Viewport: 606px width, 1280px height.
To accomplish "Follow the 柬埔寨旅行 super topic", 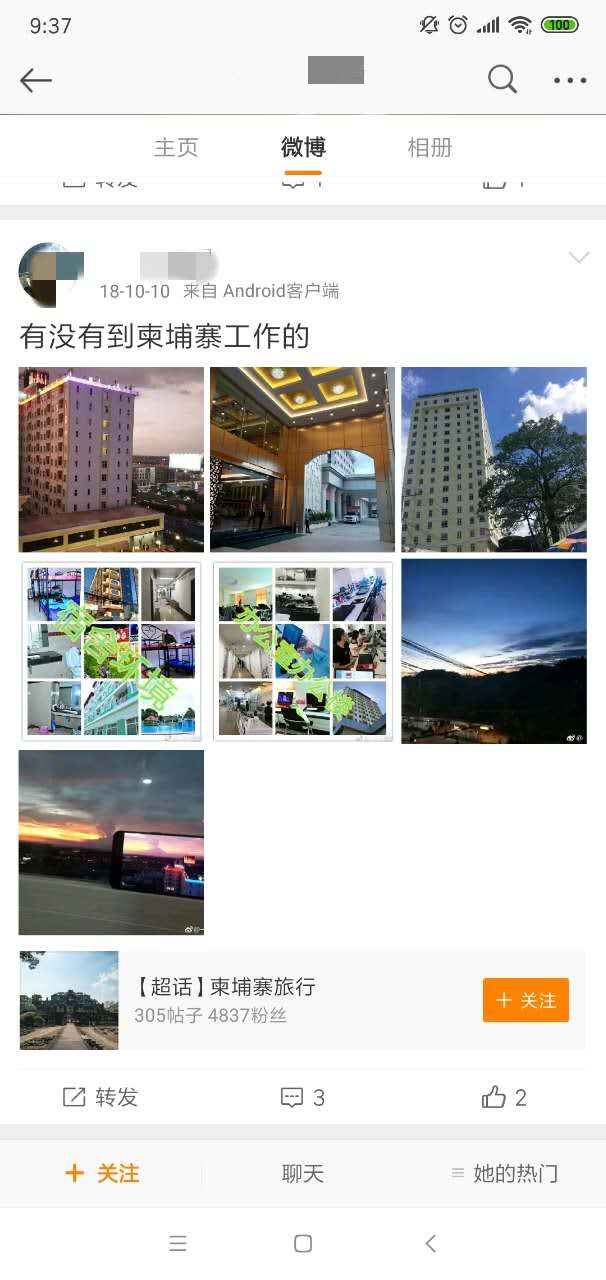I will (x=525, y=1000).
